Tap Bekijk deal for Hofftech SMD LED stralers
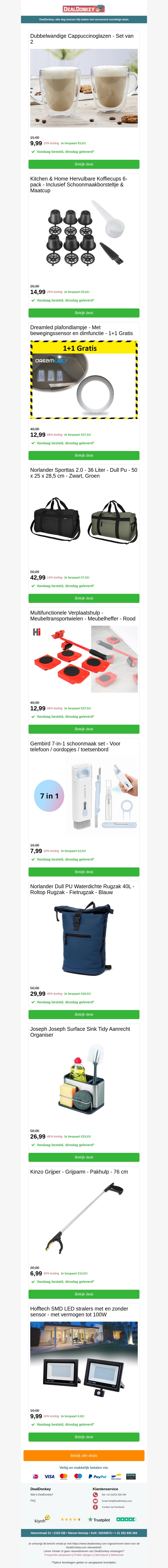168x1568 pixels. [x=84, y=1437]
